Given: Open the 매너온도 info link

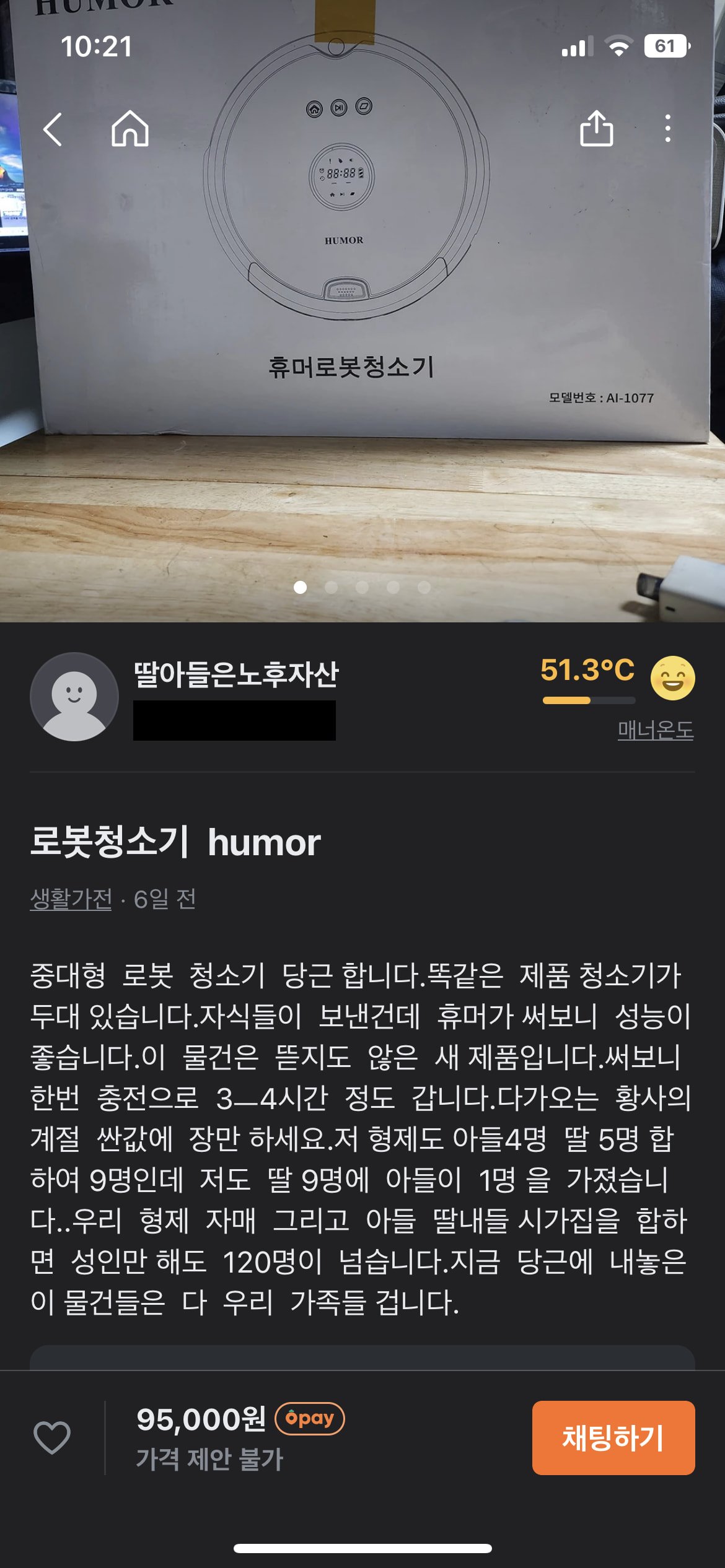Looking at the screenshot, I should pos(655,730).
